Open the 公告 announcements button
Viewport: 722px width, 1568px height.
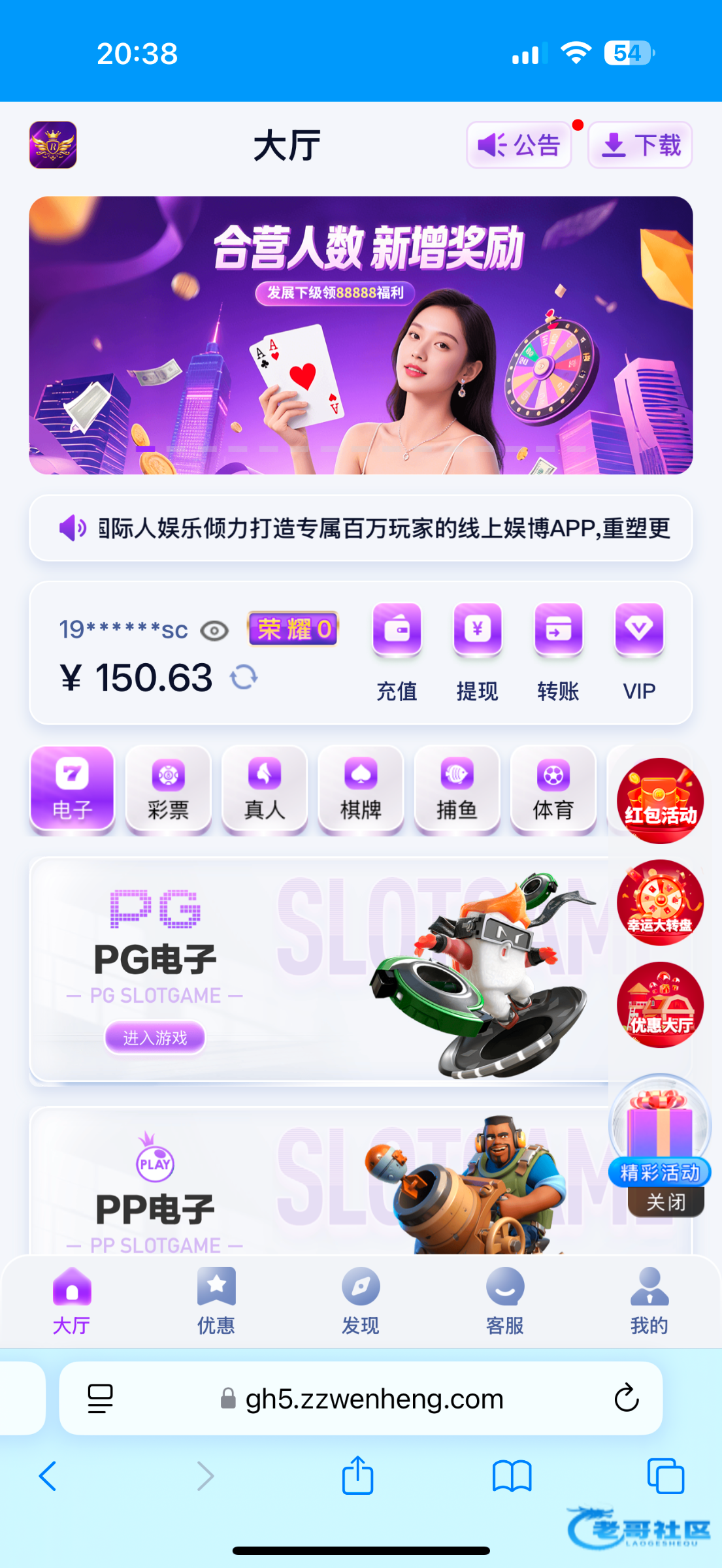519,145
